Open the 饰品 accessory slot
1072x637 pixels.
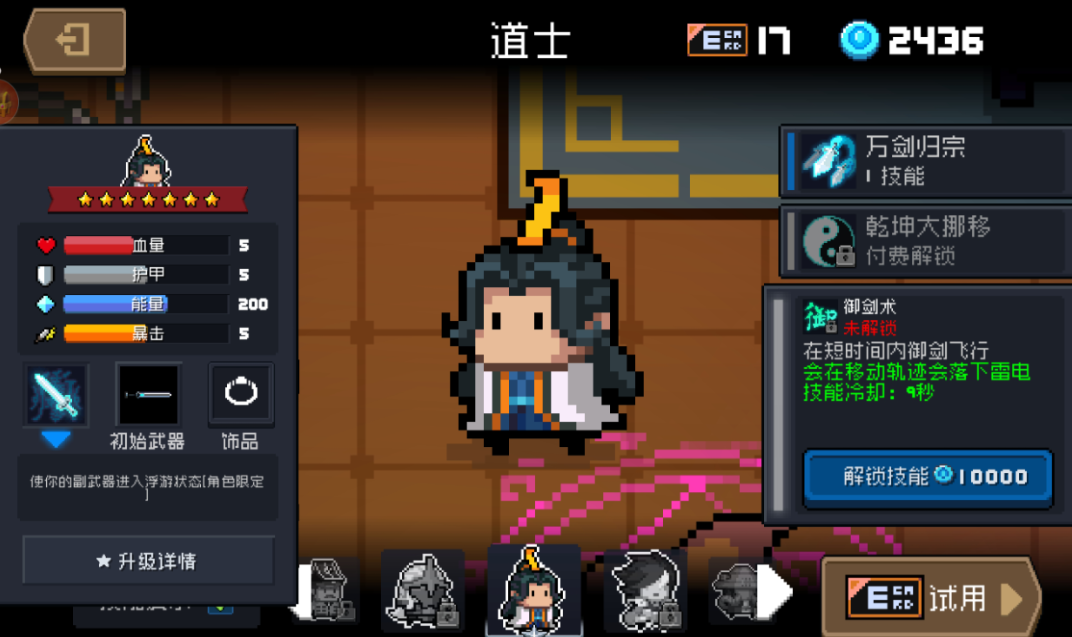coord(240,396)
